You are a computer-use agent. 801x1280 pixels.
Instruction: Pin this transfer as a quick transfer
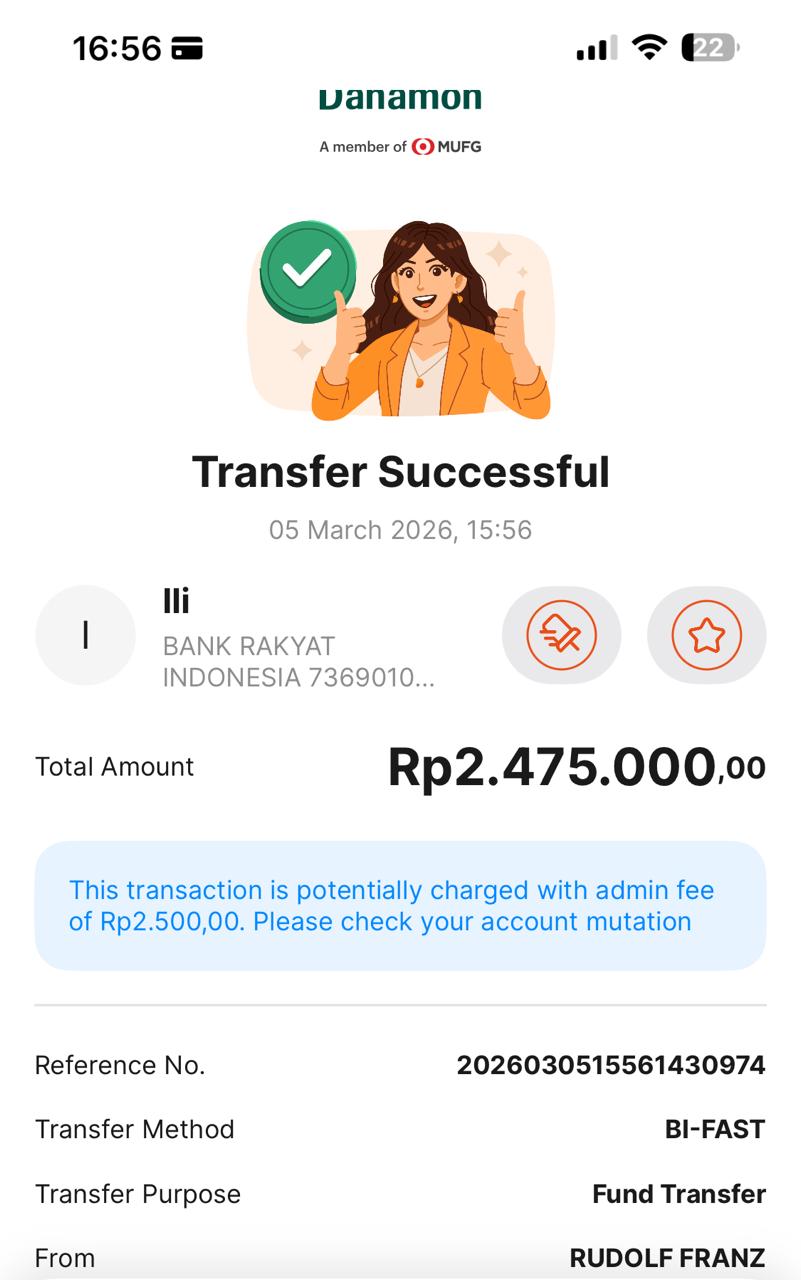pyautogui.click(x=561, y=635)
